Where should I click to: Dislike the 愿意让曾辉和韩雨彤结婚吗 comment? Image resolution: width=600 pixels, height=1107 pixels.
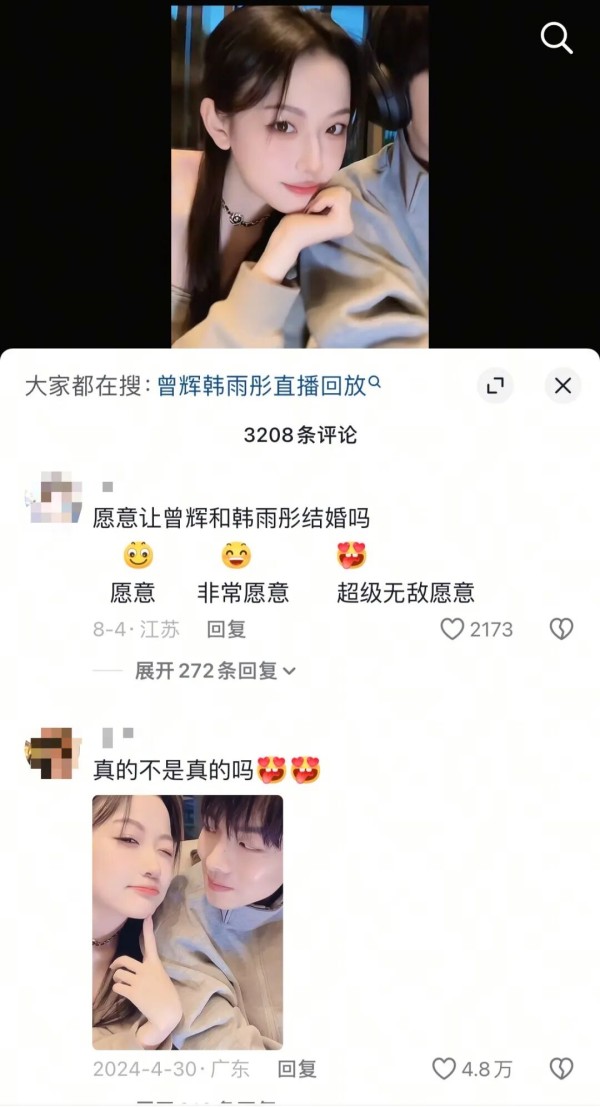tap(561, 629)
